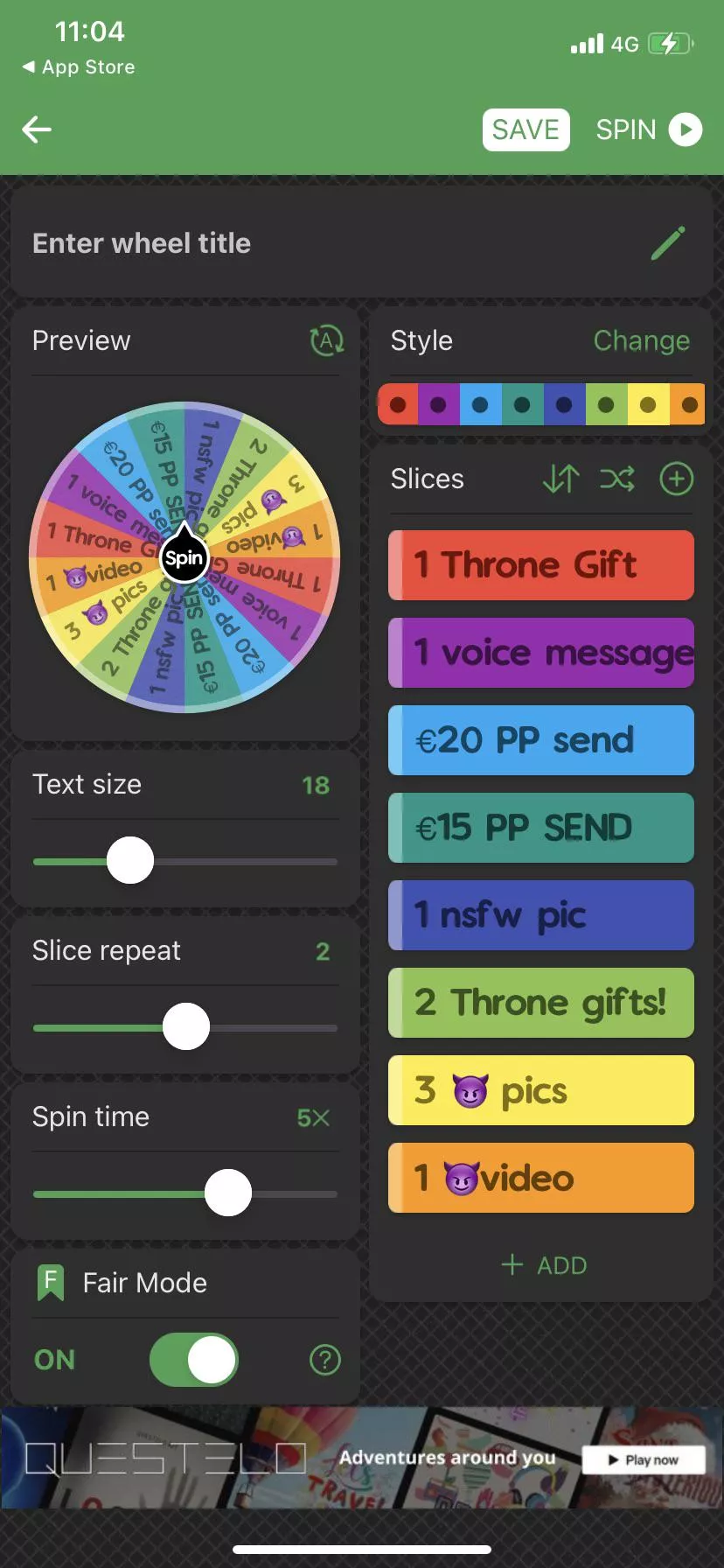
Task: Sort the slices
Action: pyautogui.click(x=560, y=479)
